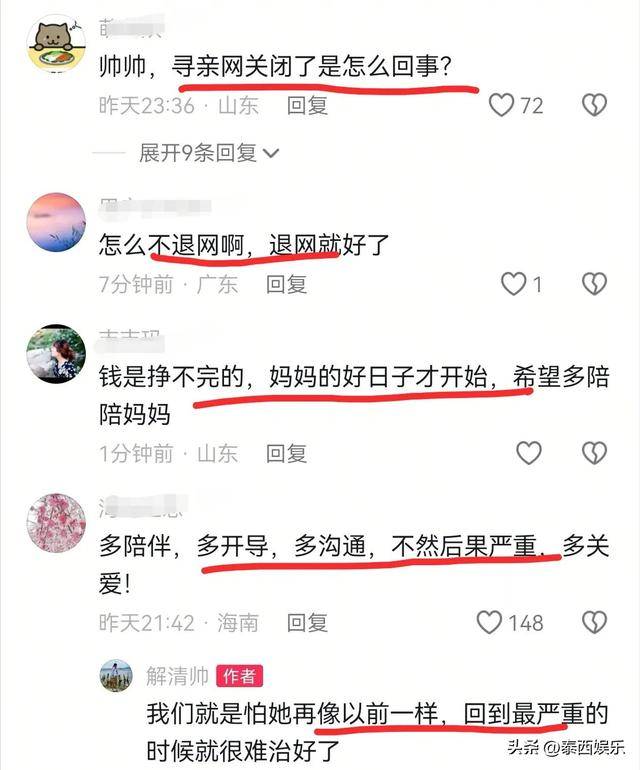The image size is (640, 770).
Task: Reply to the 寻亲网关闭 comment
Action: 307,104
